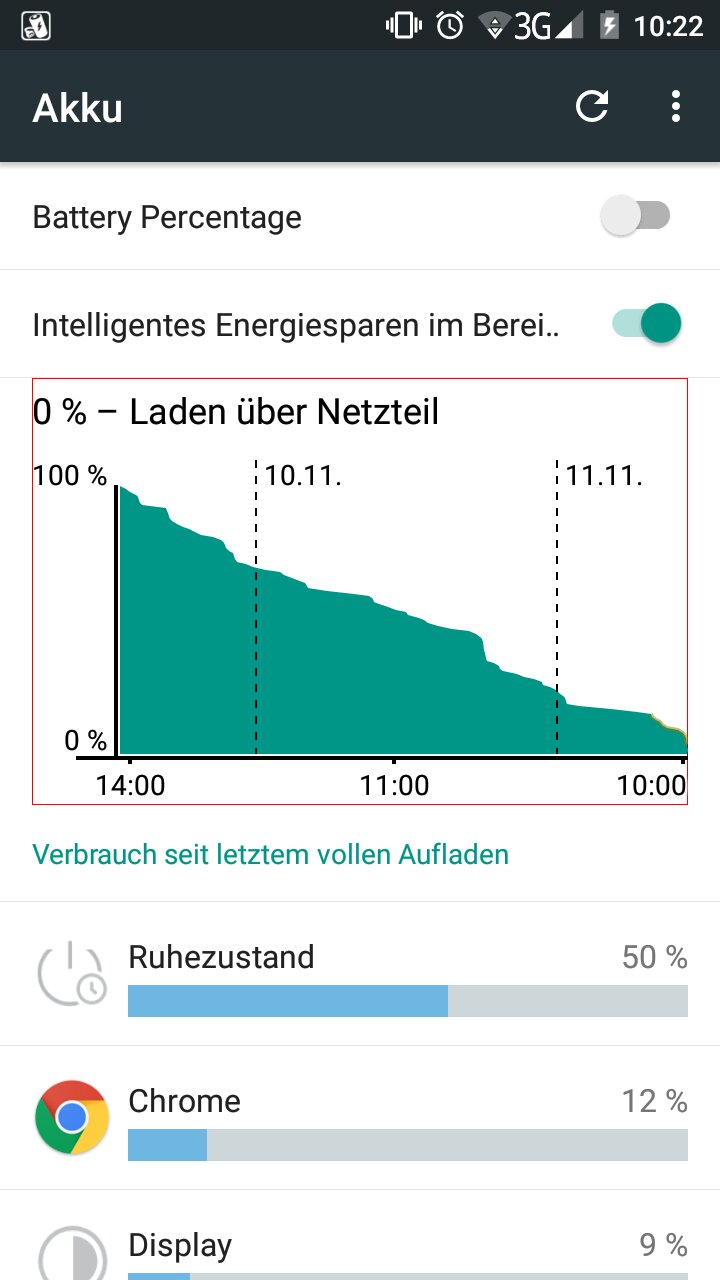Enable the Battery Percentage switch

coord(636,216)
